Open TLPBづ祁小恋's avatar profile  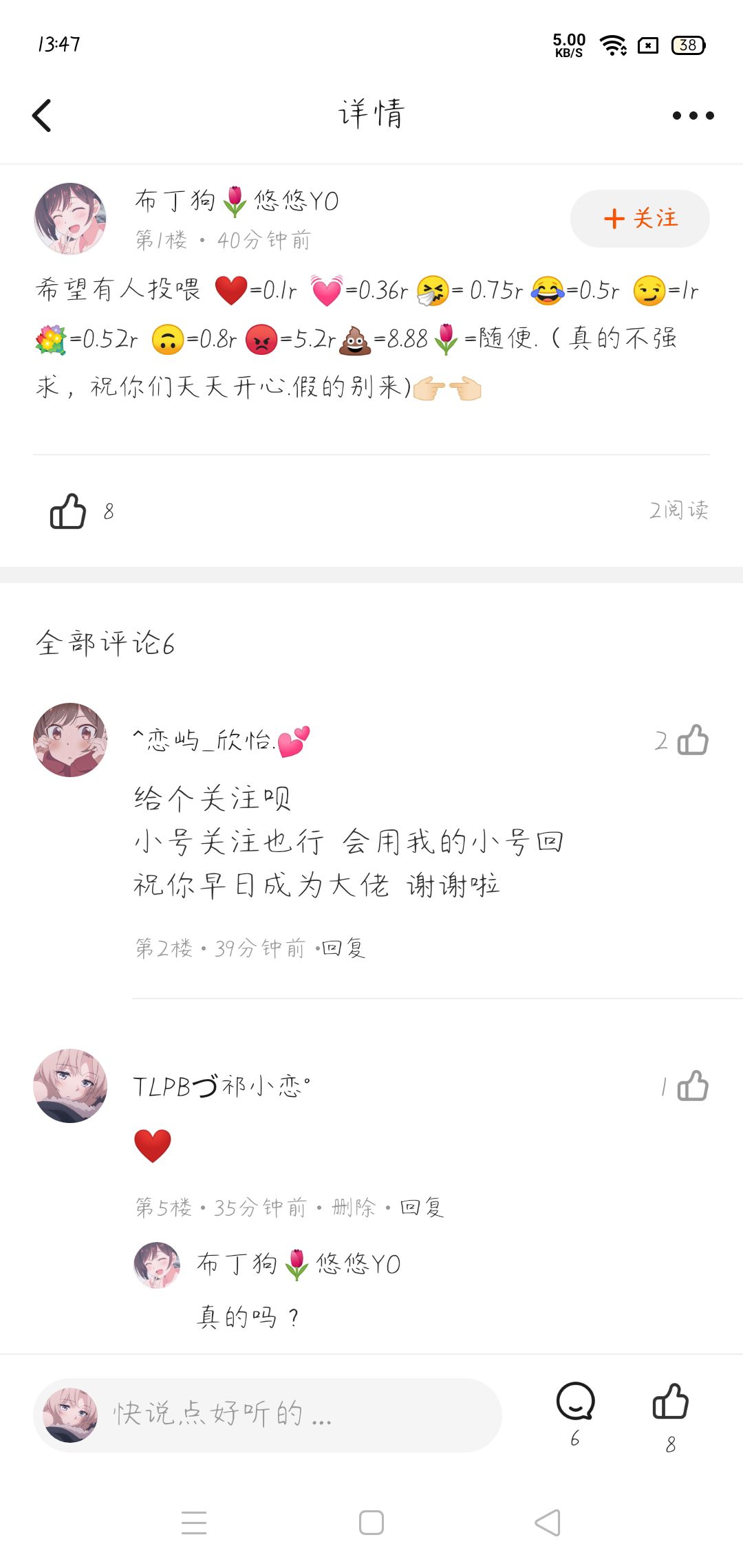pyautogui.click(x=70, y=1086)
